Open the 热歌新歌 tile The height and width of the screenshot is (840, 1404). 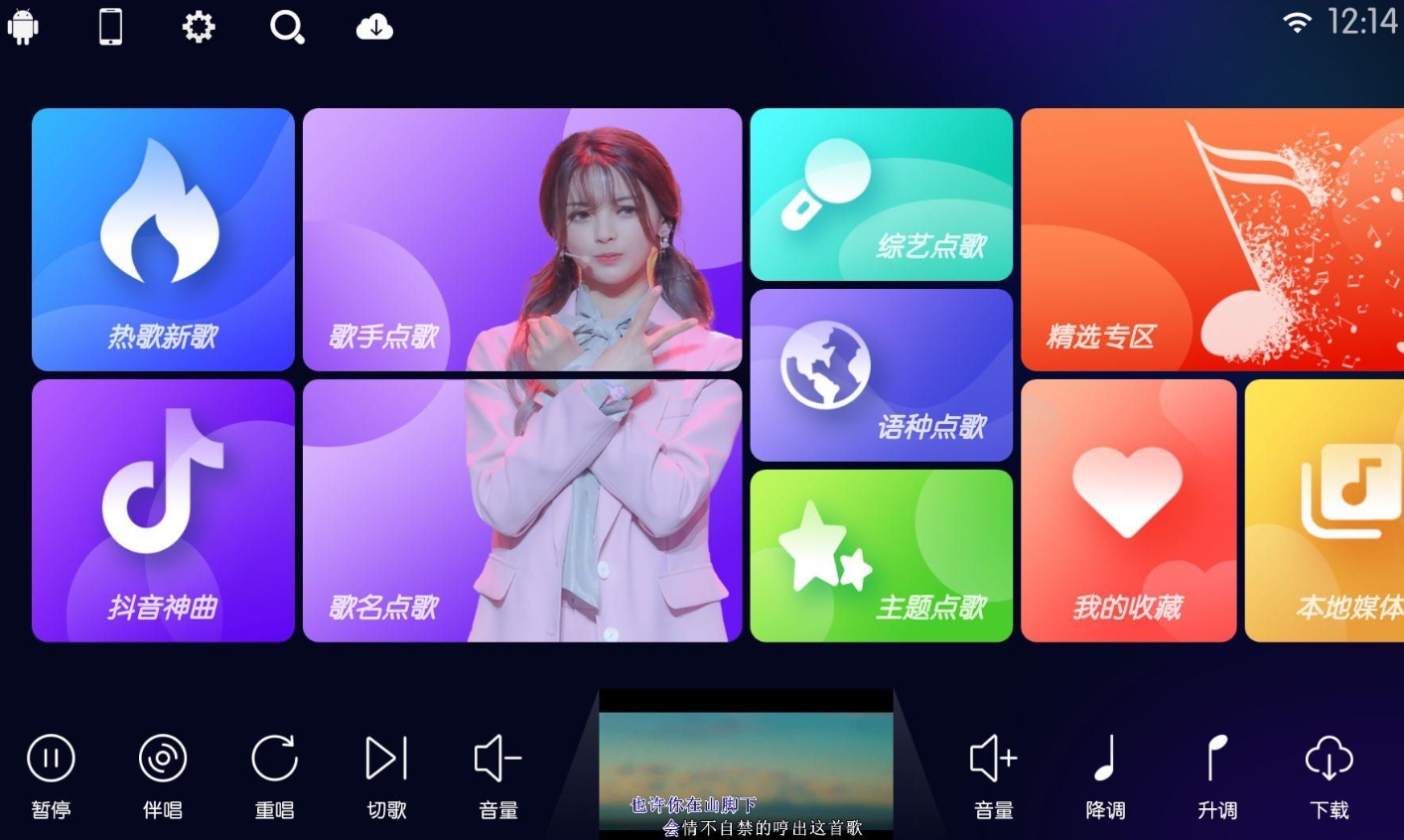point(163,239)
